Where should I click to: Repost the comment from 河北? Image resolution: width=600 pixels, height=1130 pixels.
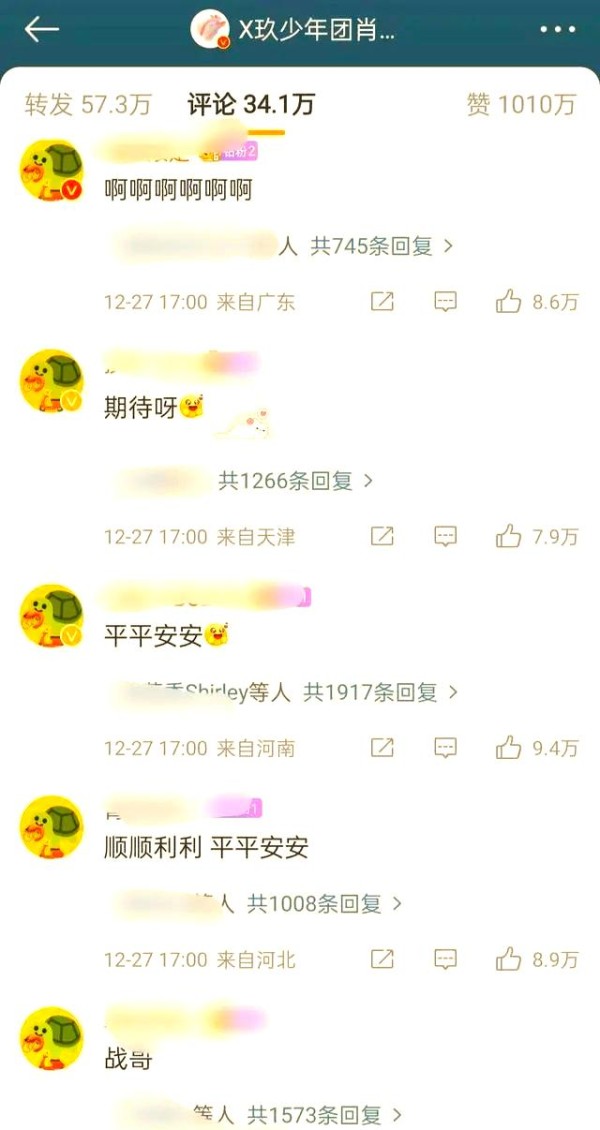(382, 959)
